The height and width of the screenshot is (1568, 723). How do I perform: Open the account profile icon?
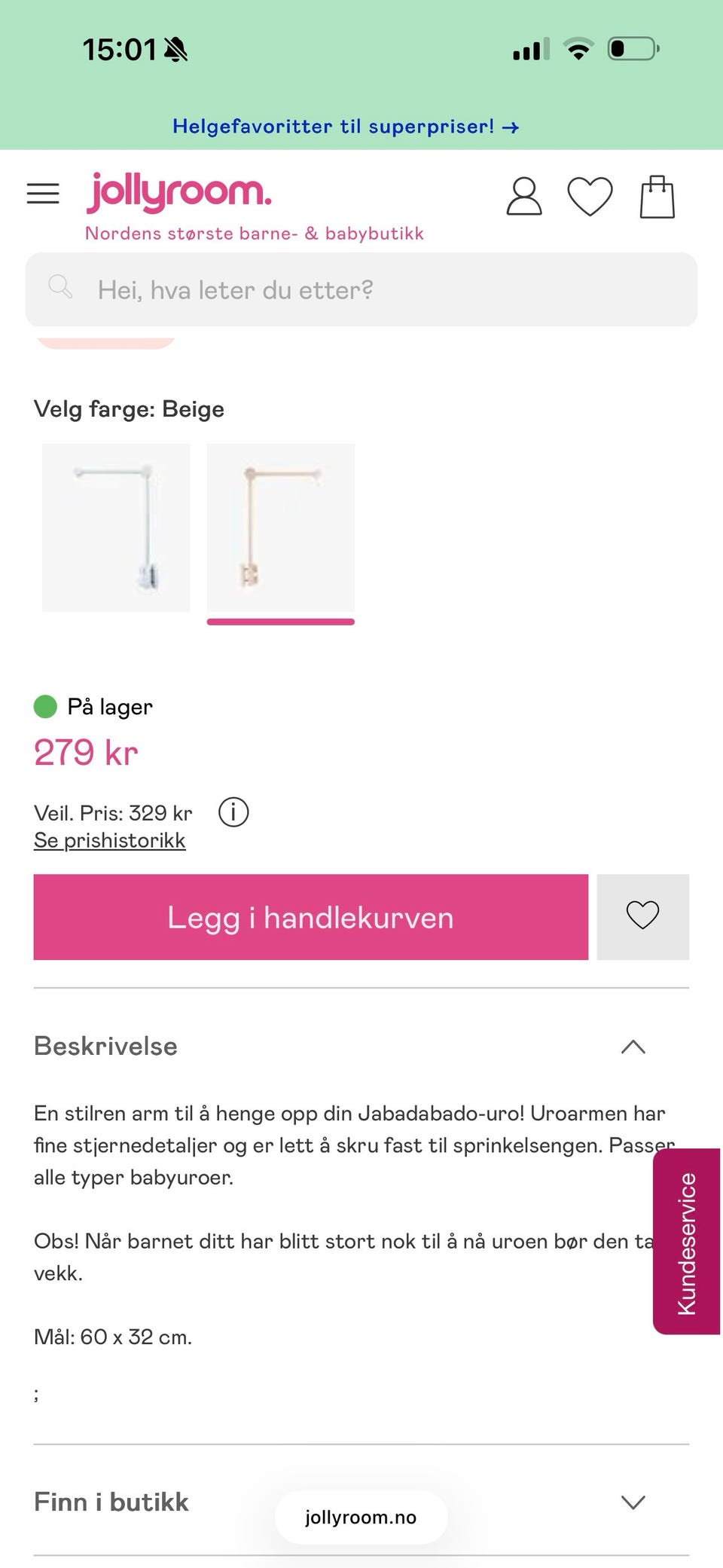pyautogui.click(x=523, y=197)
